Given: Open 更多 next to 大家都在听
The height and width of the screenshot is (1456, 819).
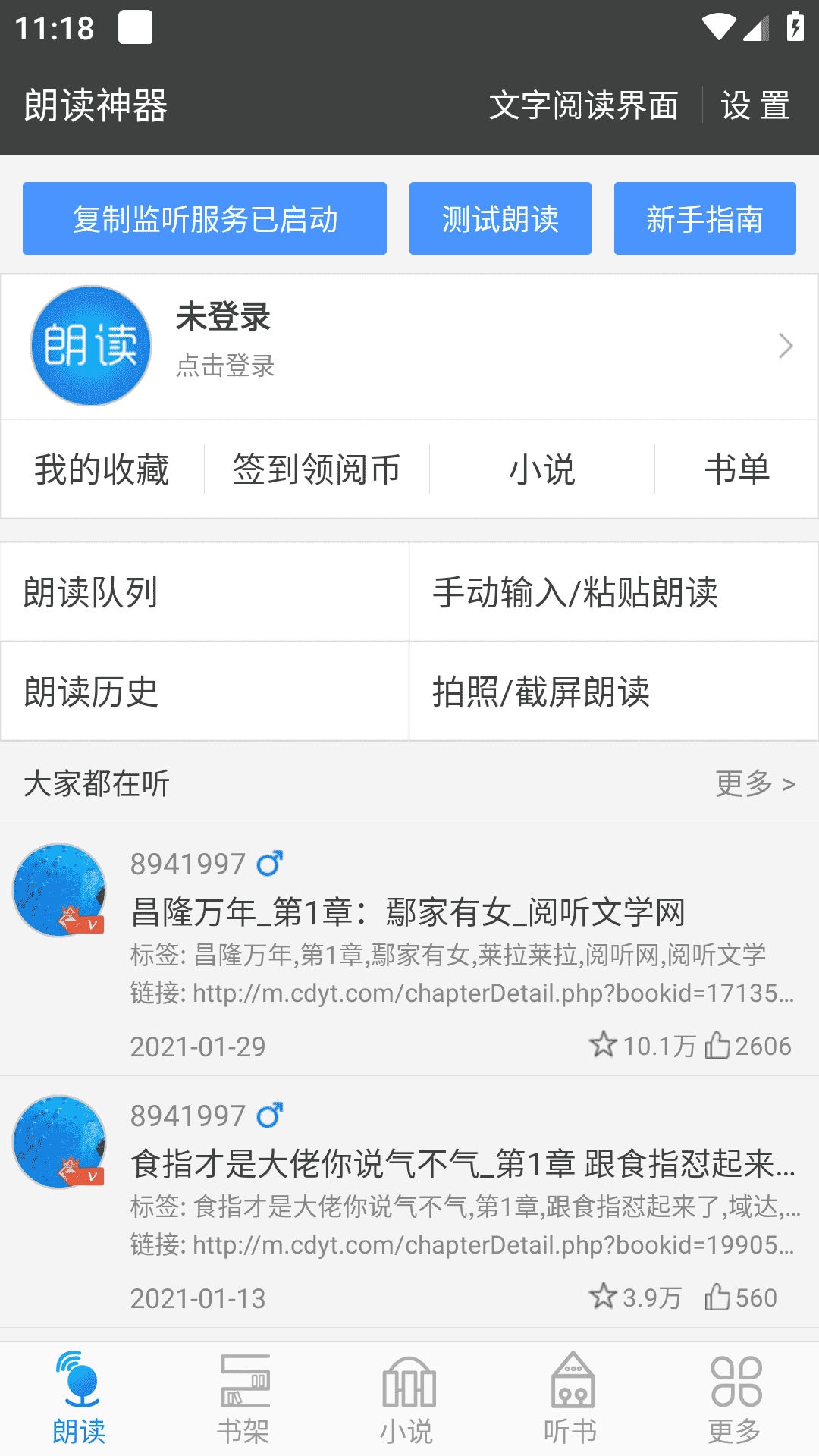Looking at the screenshot, I should click(755, 785).
